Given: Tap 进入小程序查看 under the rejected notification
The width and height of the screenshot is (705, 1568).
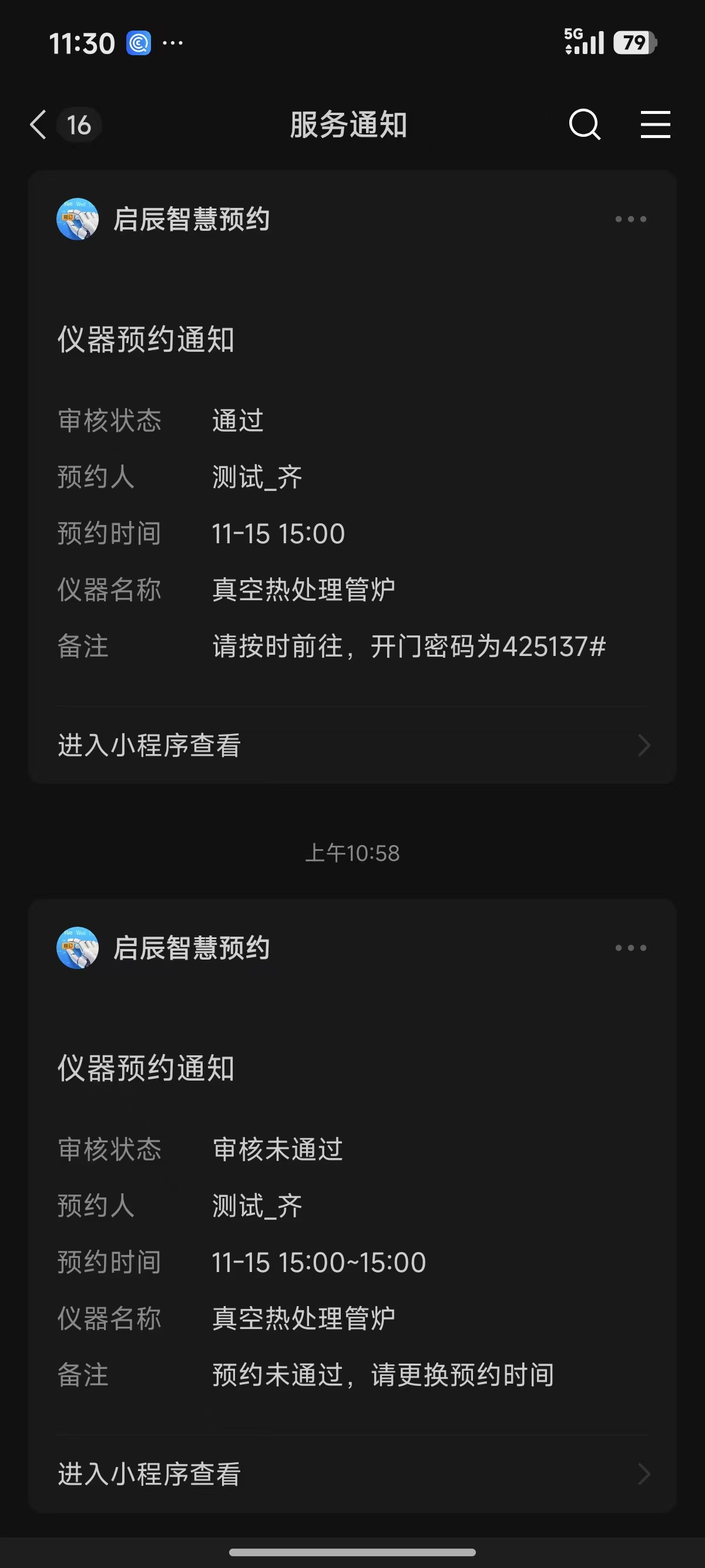Looking at the screenshot, I should point(352,1474).
